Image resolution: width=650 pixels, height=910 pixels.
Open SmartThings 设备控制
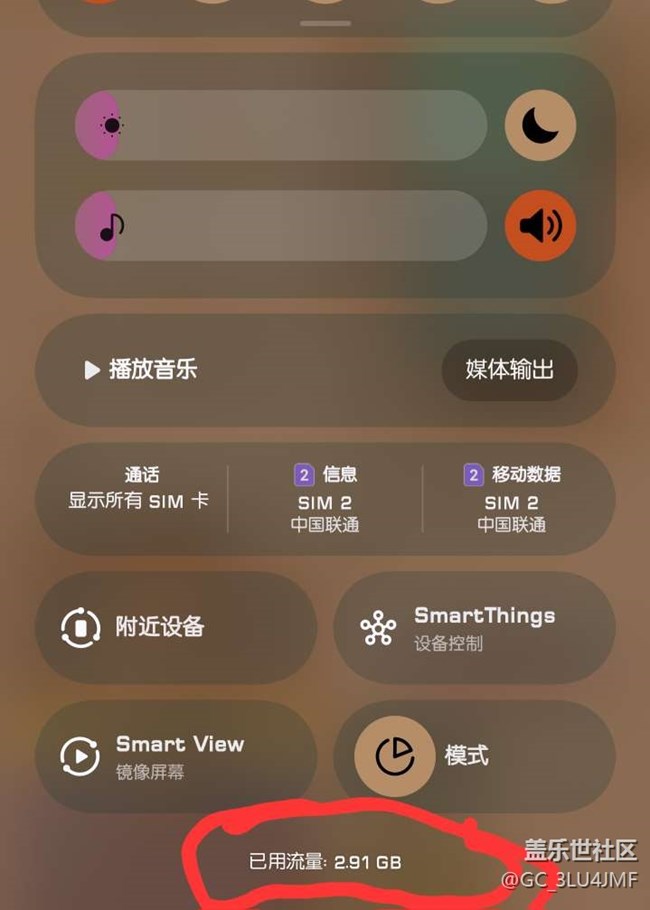tap(473, 627)
